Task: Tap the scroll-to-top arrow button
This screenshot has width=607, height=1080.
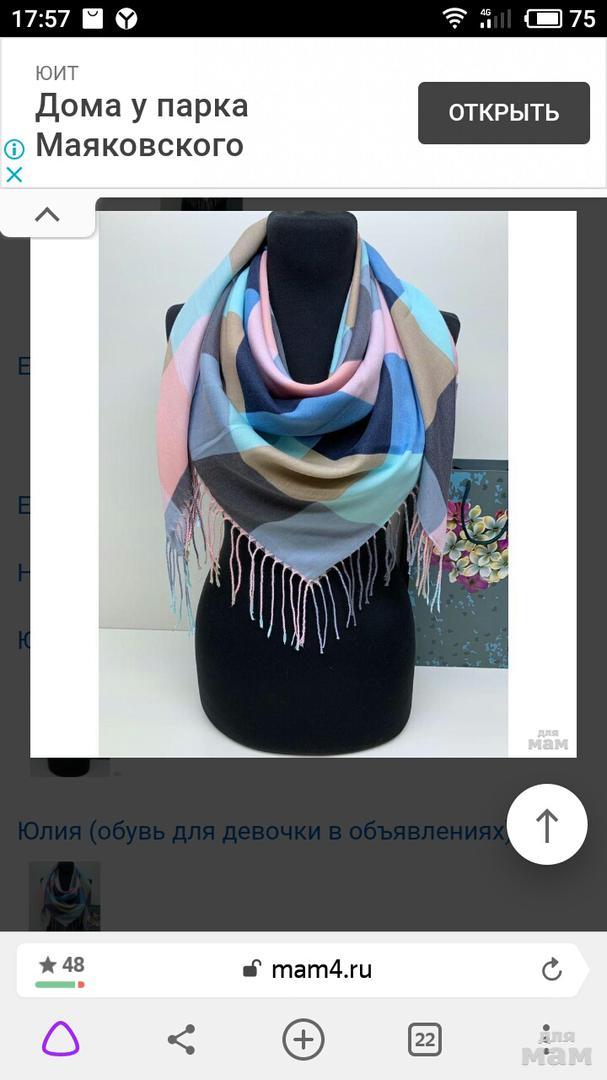Action: (x=546, y=824)
